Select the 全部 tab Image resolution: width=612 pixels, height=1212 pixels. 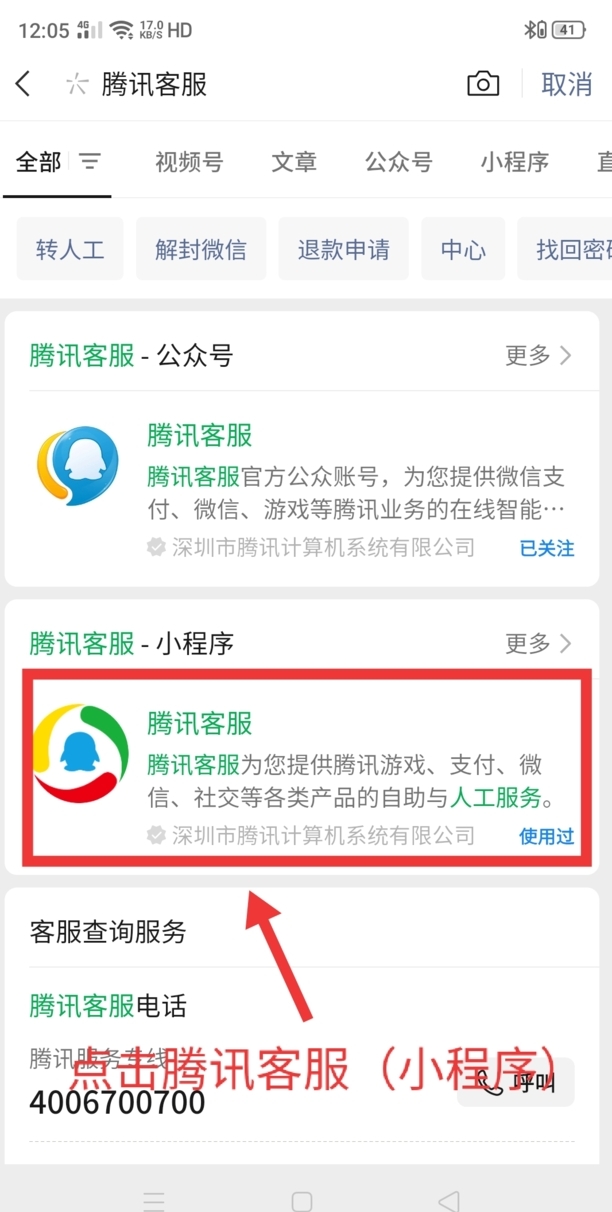[38, 162]
